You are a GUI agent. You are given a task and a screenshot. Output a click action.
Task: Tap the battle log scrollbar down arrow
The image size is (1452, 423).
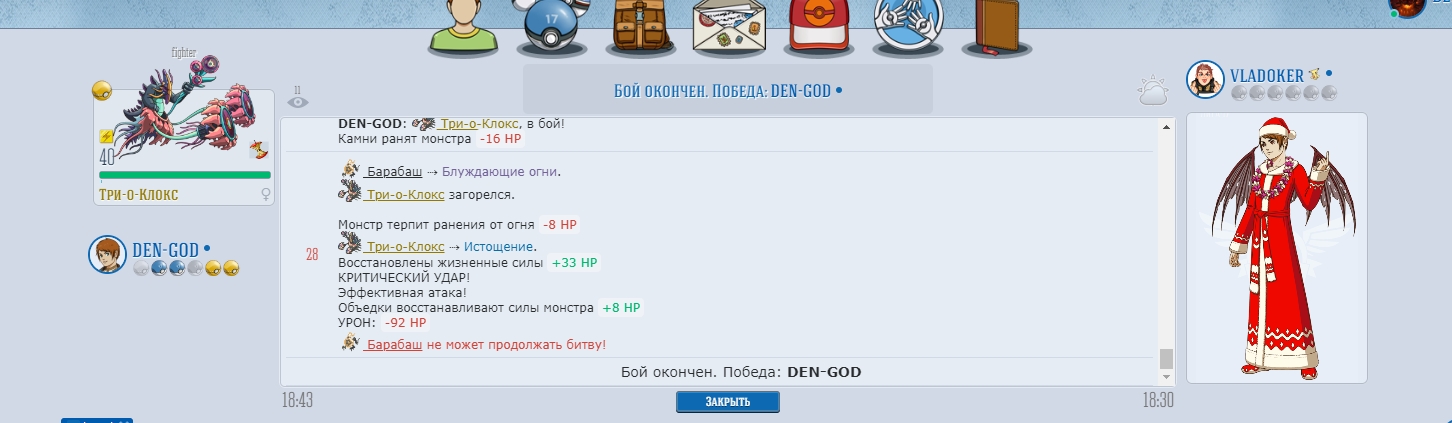pyautogui.click(x=1166, y=378)
